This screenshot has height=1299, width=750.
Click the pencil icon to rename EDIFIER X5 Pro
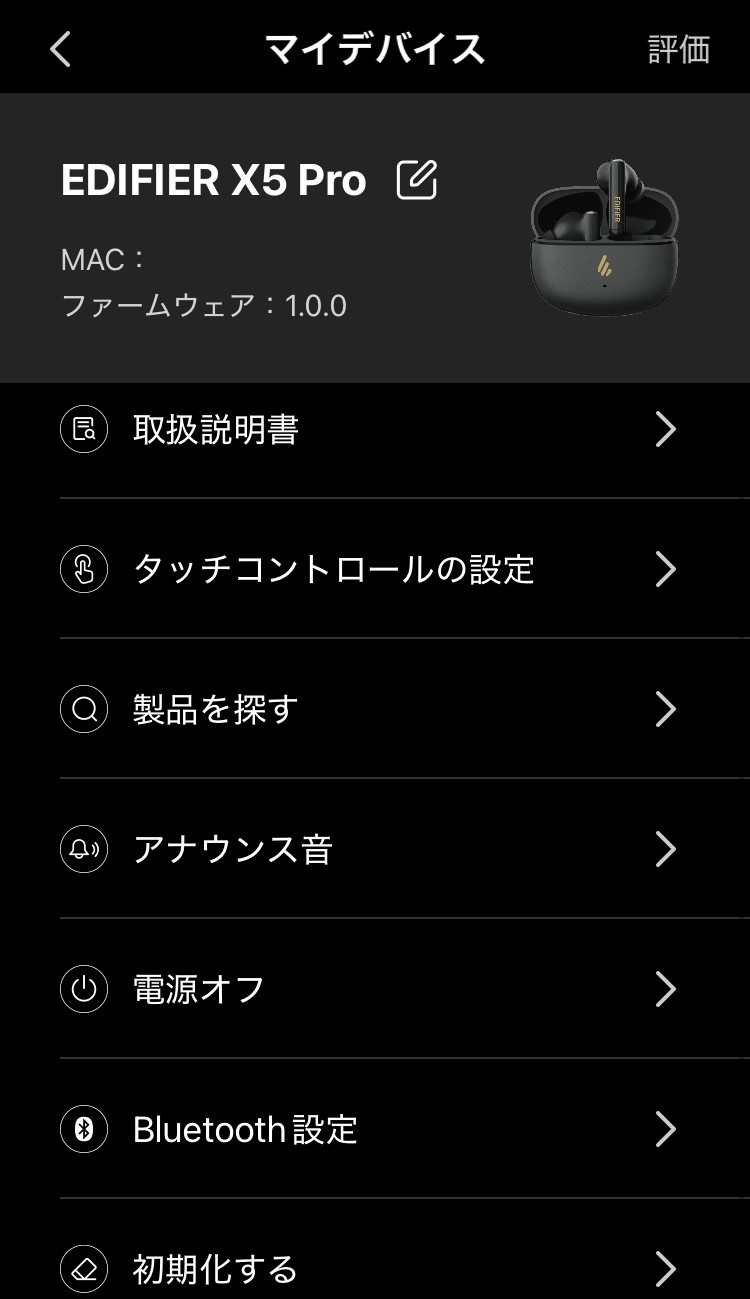point(419,180)
